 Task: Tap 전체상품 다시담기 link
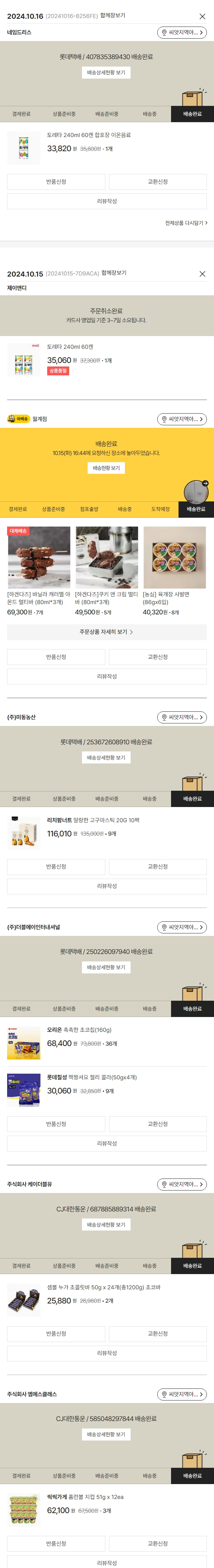pos(186,223)
